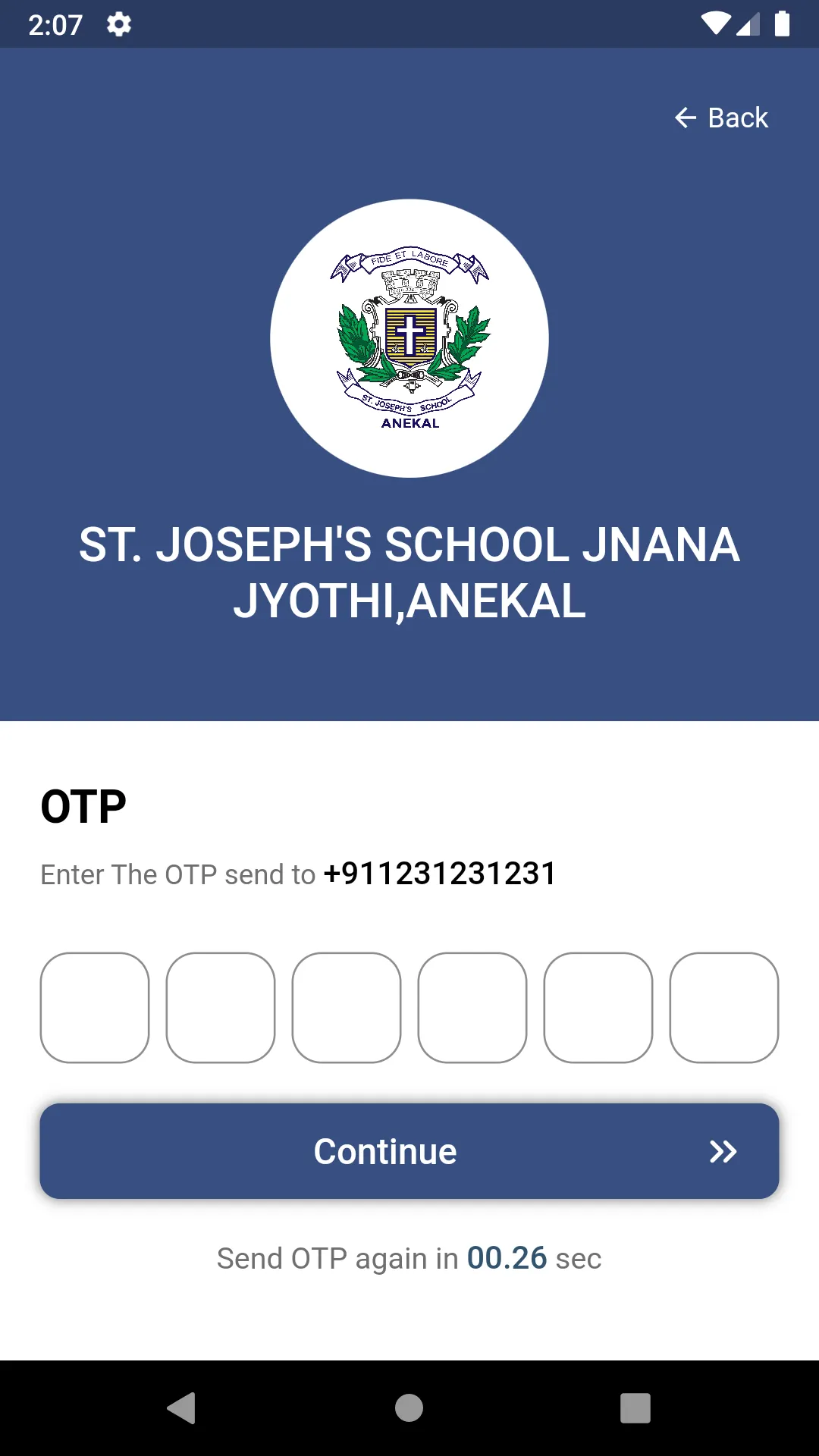Focus the first OTP digit box
Viewport: 819px width, 1456px height.
click(95, 1008)
